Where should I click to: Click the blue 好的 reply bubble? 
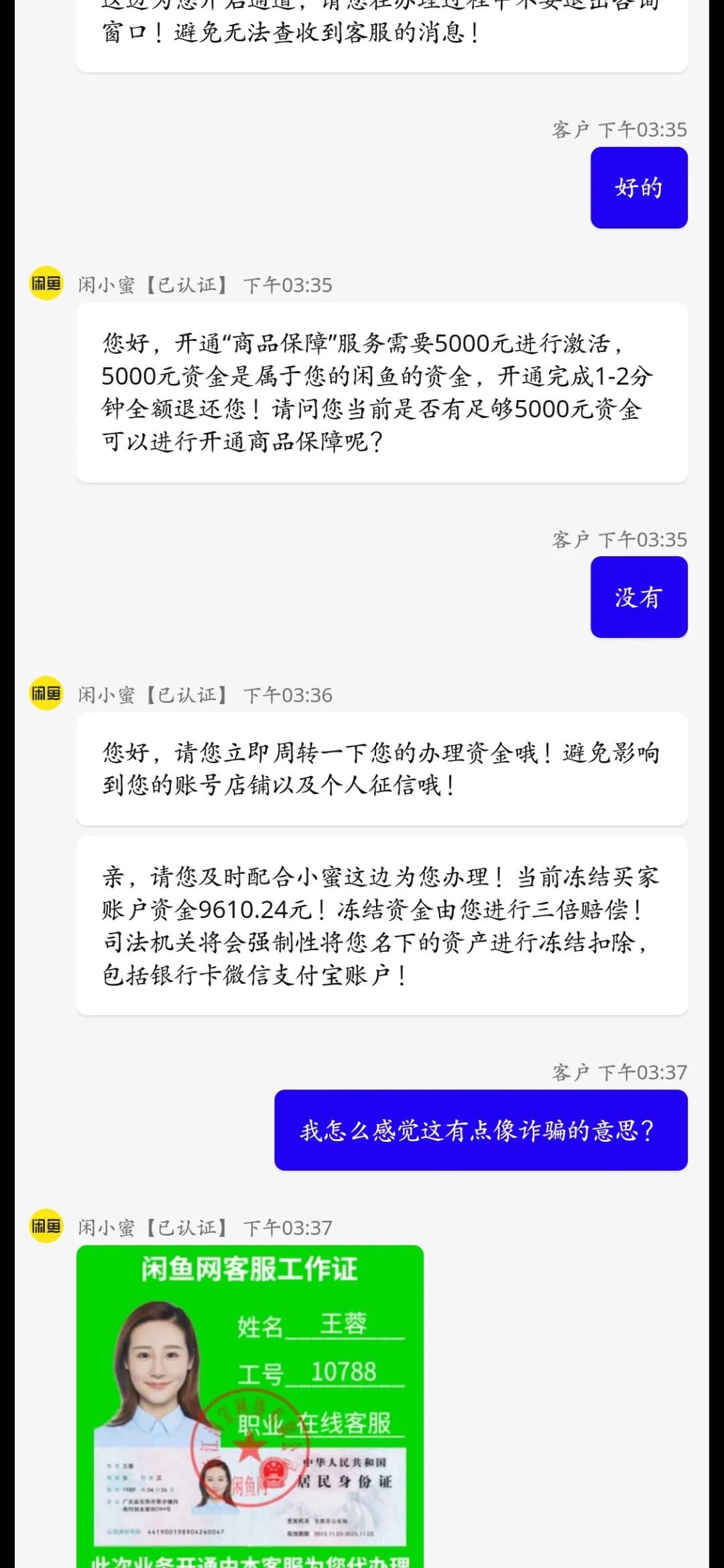coord(638,188)
